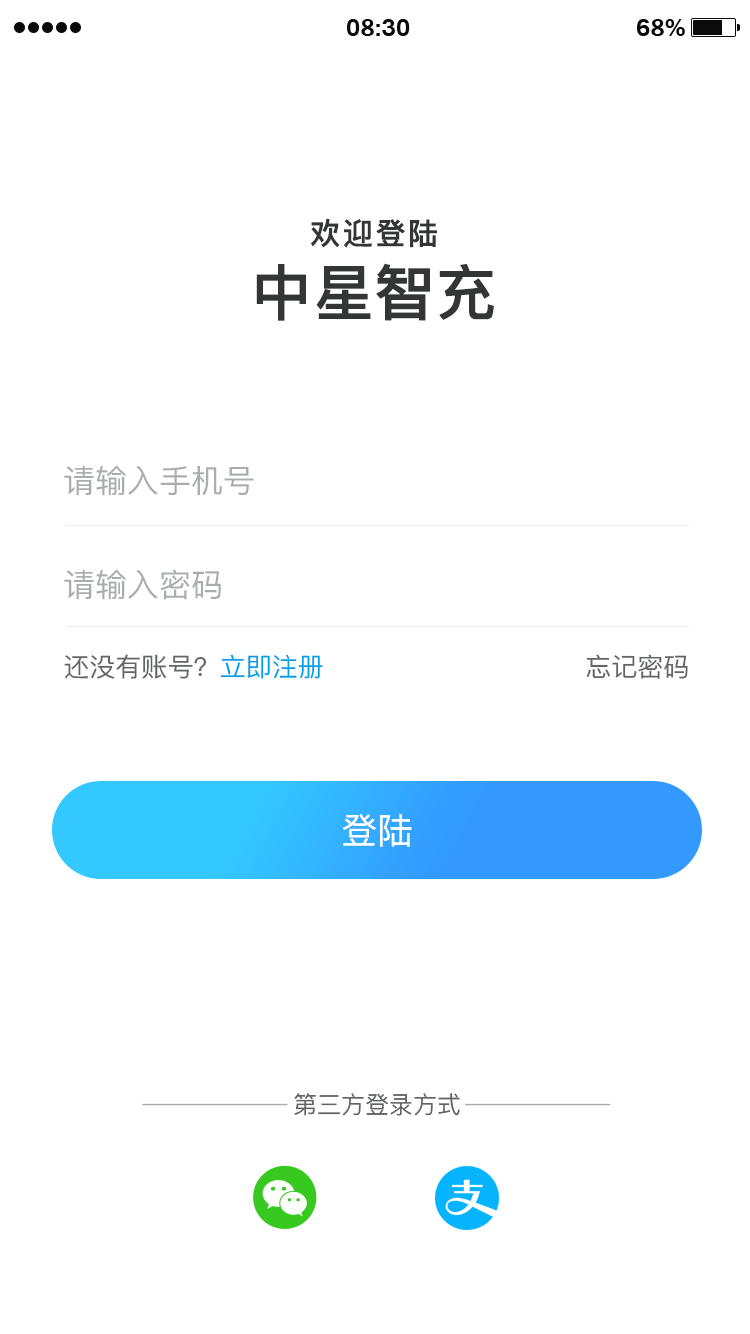This screenshot has height=1334, width=750.
Task: Log in with the WeChat icon
Action: [285, 1197]
